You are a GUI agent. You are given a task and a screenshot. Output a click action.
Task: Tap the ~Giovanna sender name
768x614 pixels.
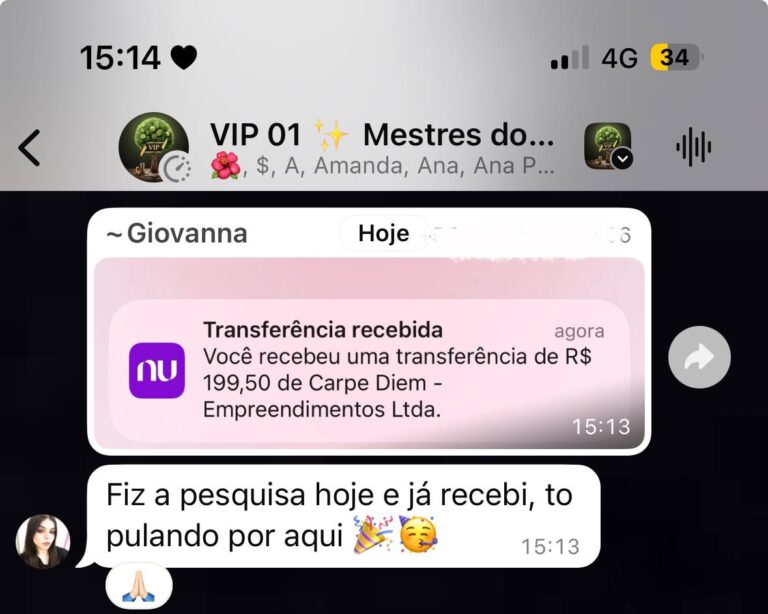click(177, 234)
